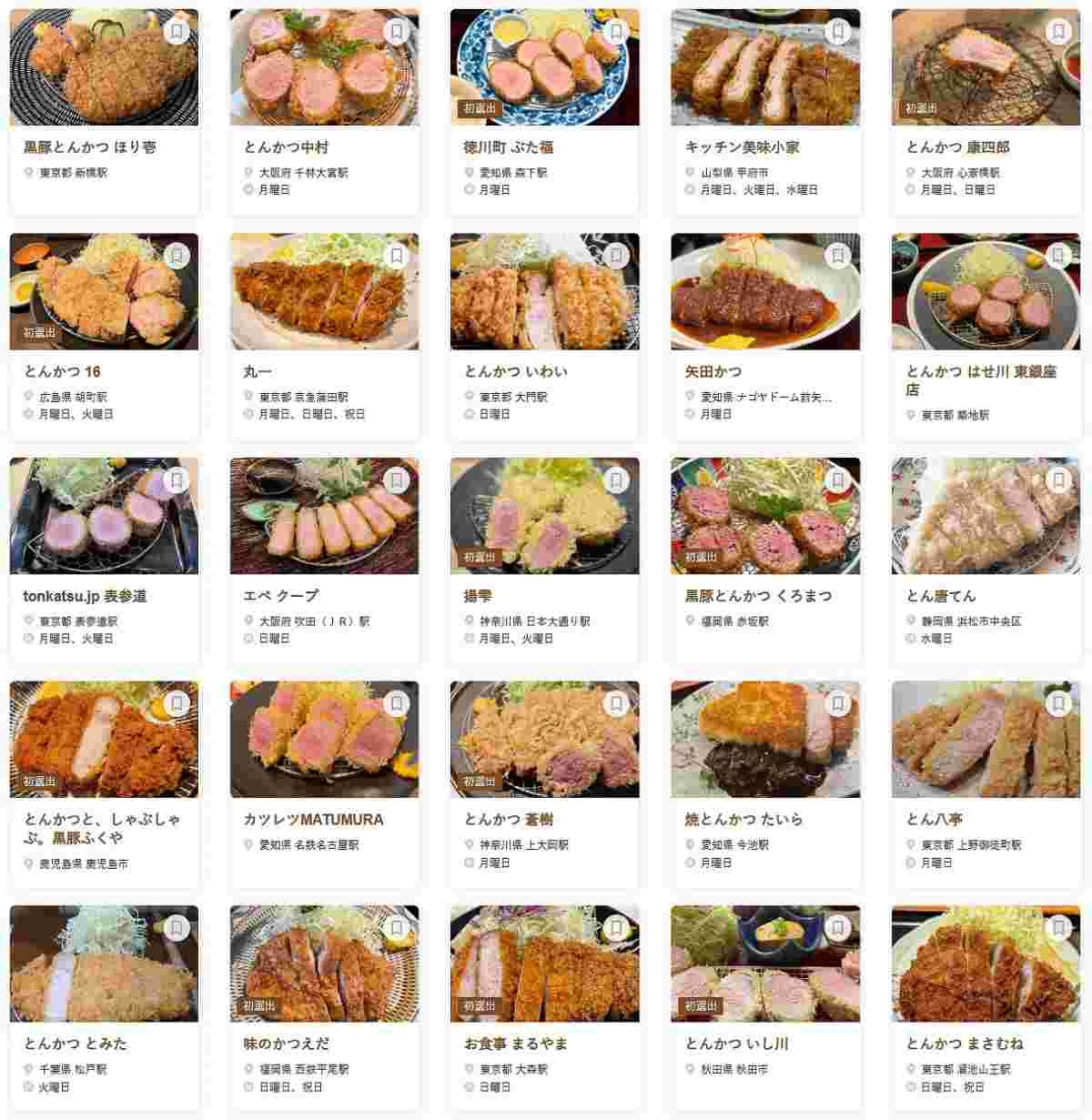This screenshot has height=1120, width=1092.
Task: Save エペ クープ to bookmarks
Action: [397, 480]
